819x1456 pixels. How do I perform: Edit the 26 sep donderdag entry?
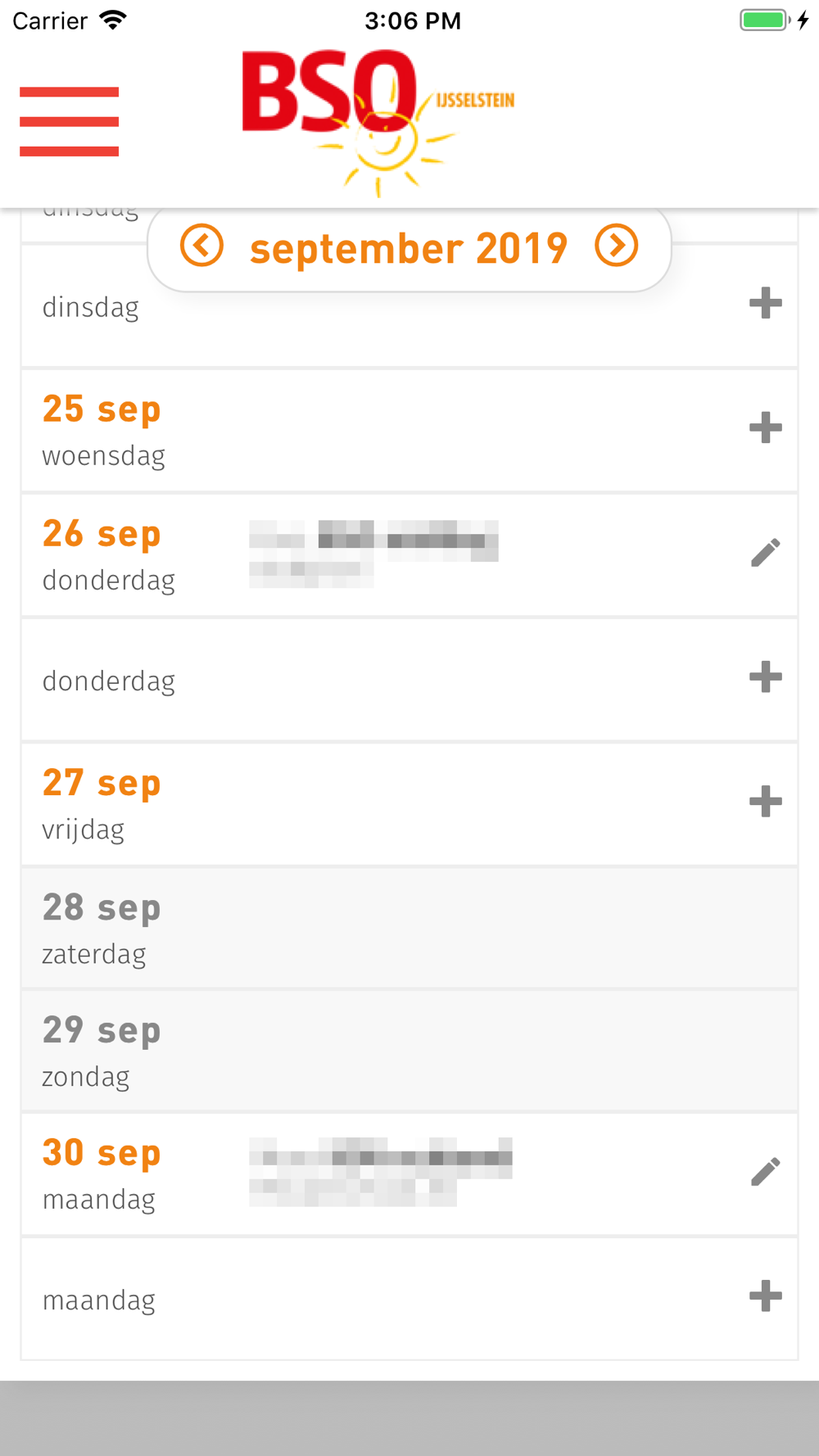coord(766,553)
